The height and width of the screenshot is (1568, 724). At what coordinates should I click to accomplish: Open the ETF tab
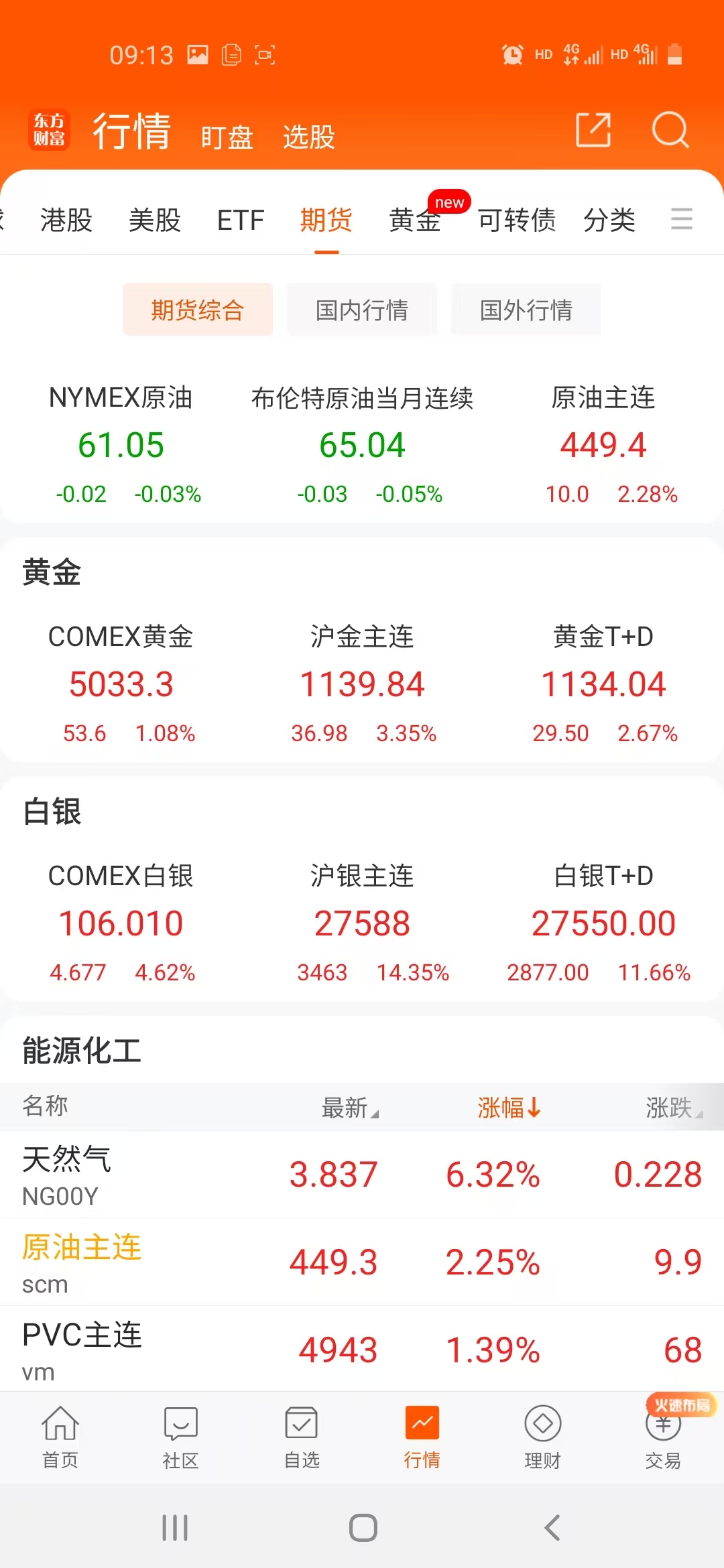(240, 220)
